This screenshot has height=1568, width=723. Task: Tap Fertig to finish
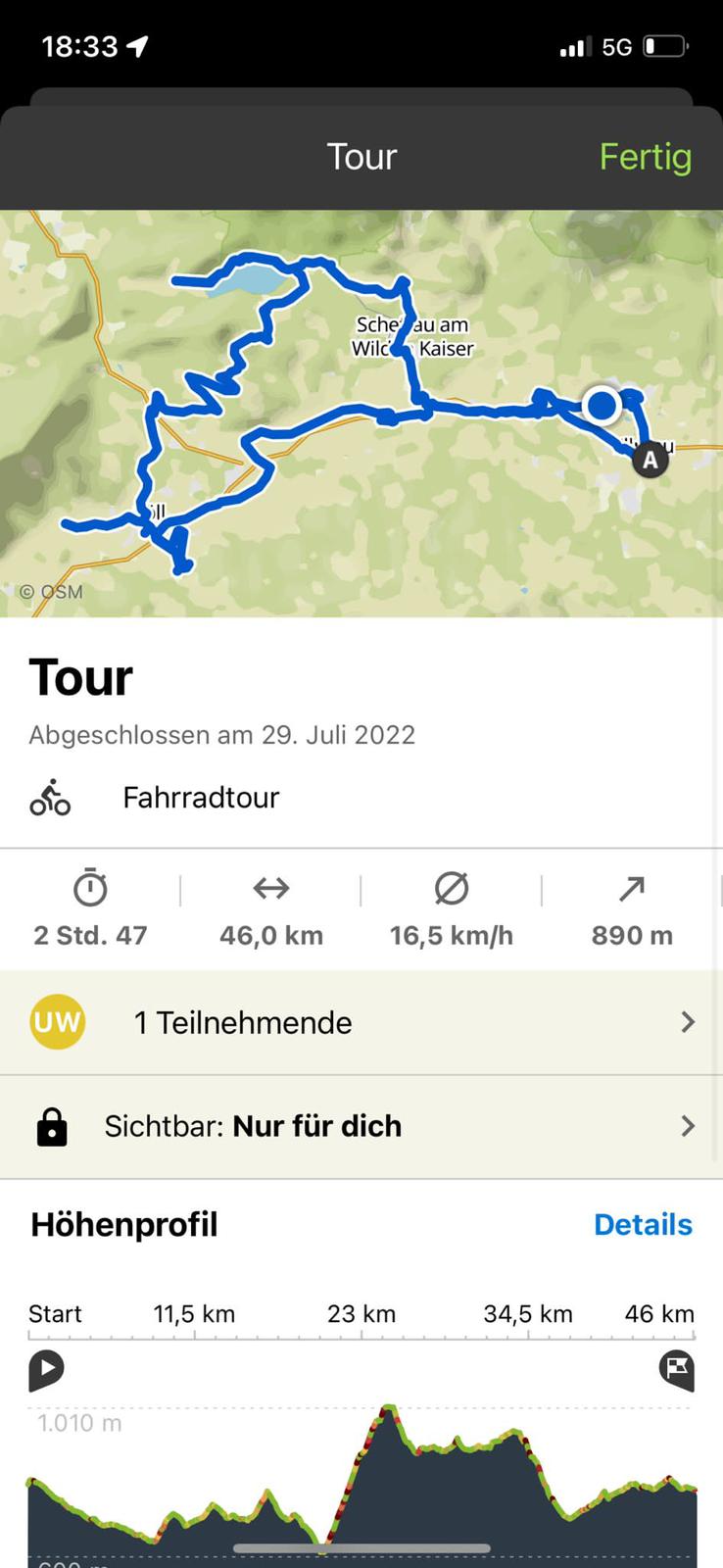(x=645, y=157)
